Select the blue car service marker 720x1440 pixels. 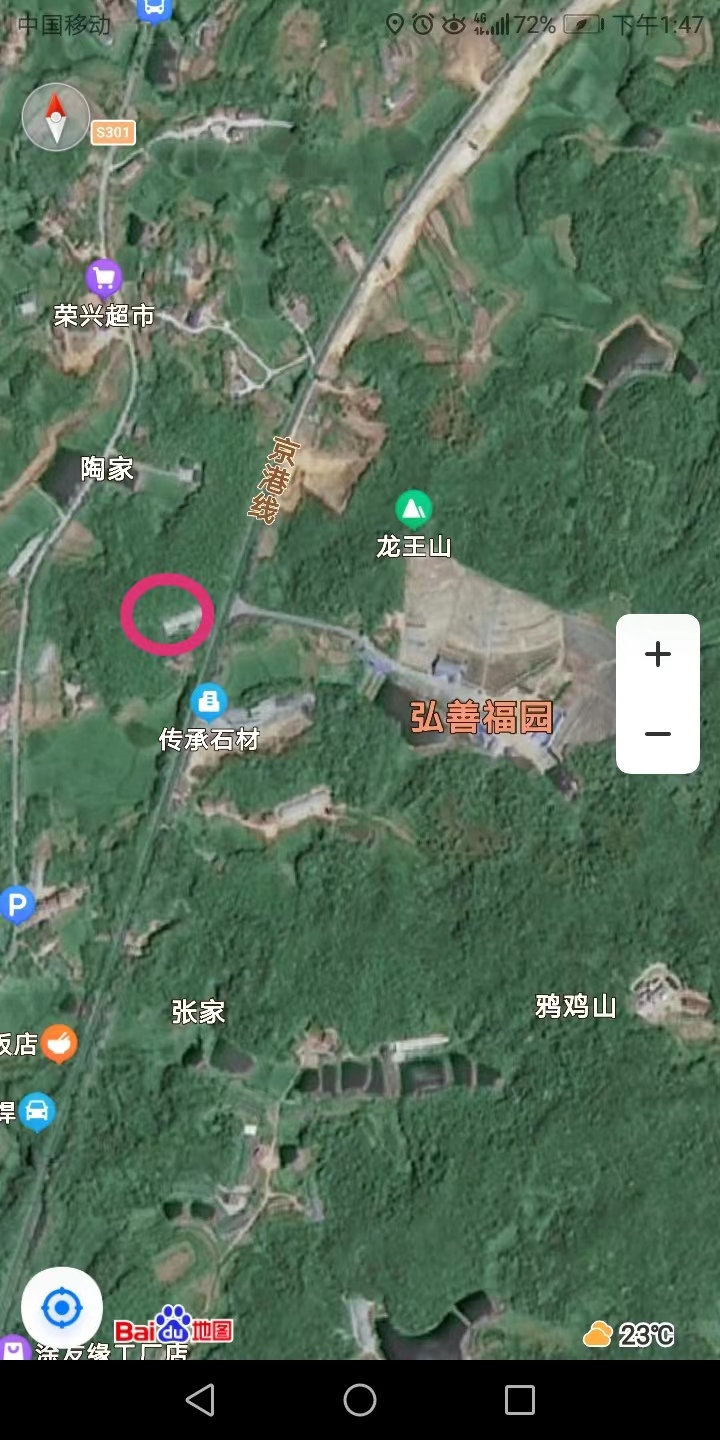click(37, 1110)
